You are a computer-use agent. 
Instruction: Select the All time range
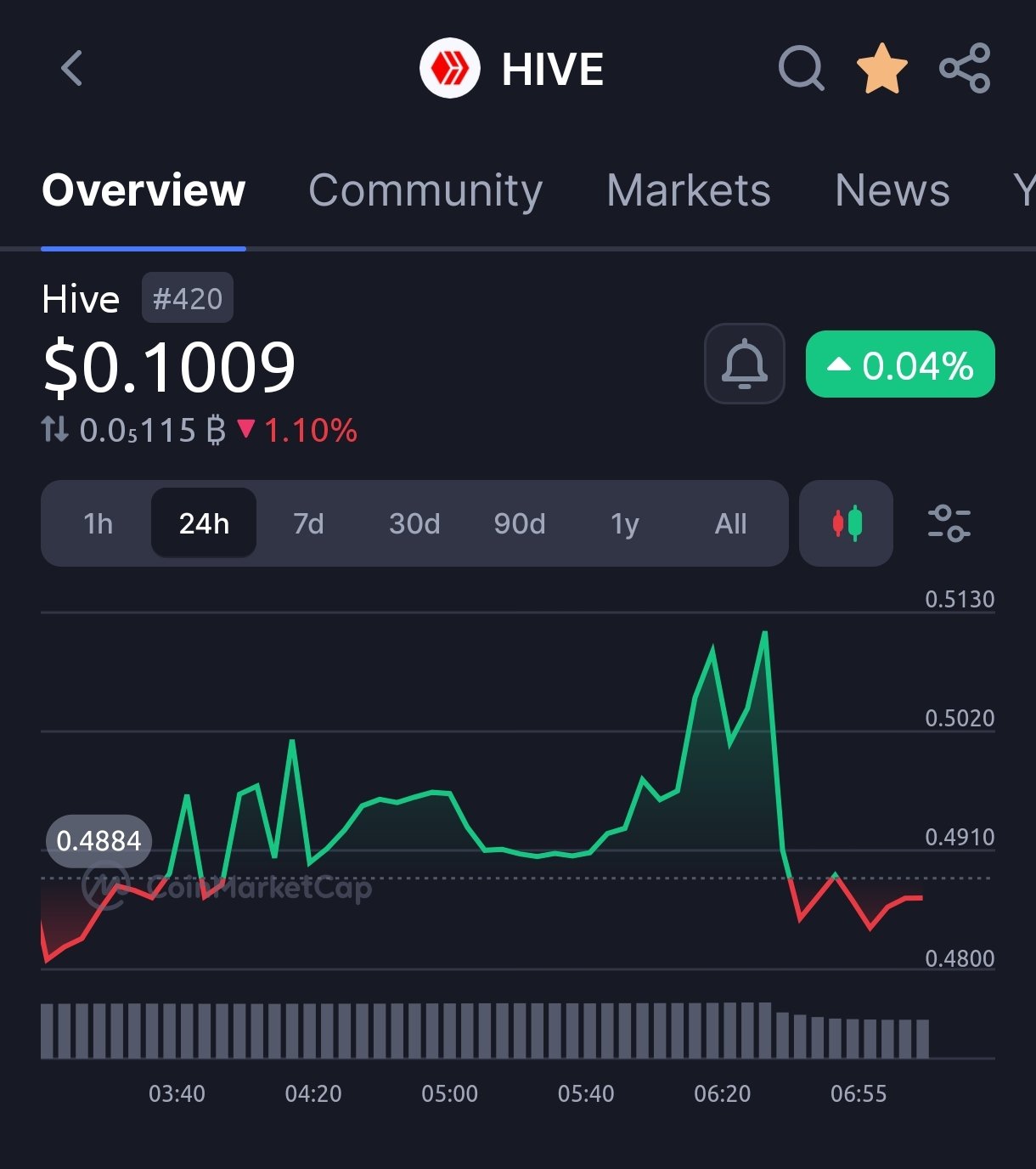click(x=730, y=523)
